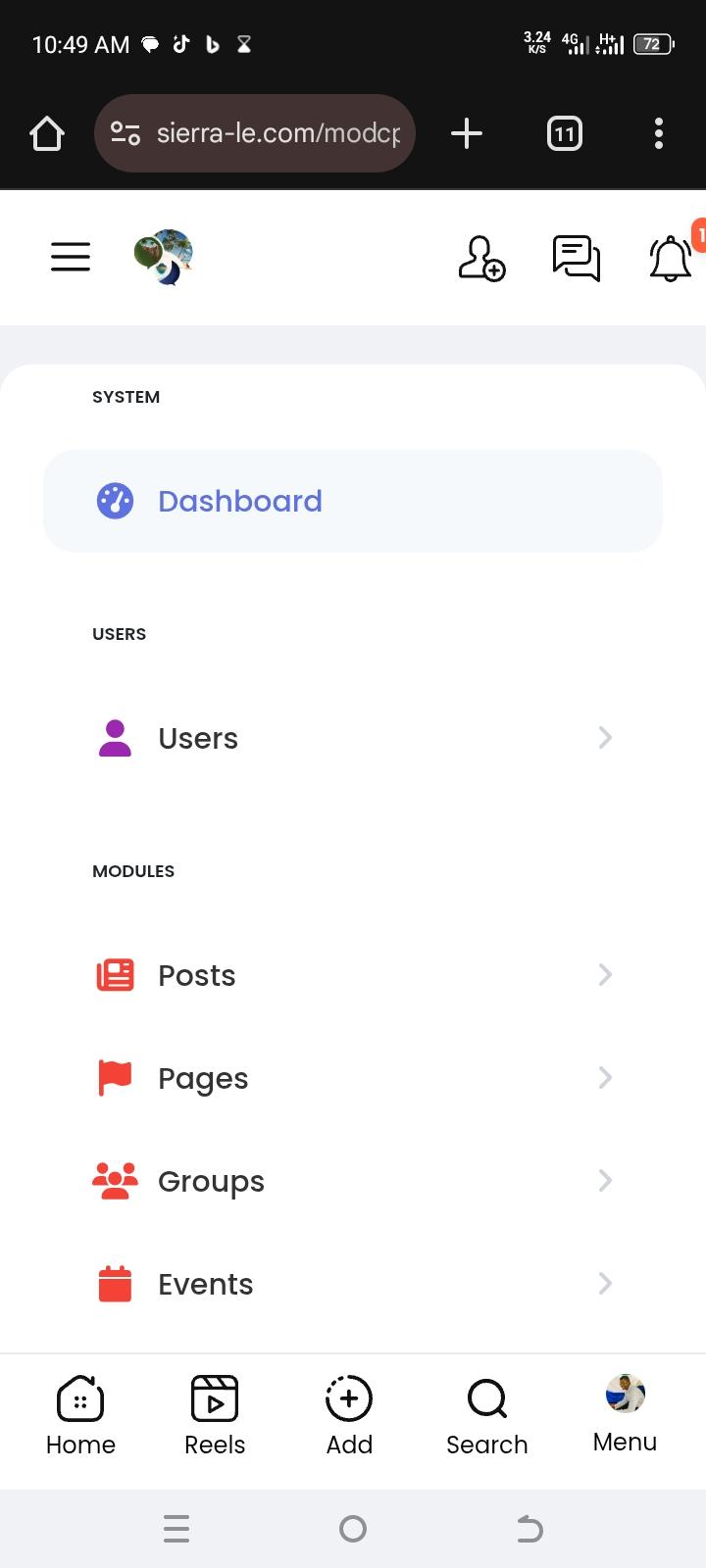Viewport: 706px width, 1568px height.
Task: Expand the Groups module row
Action: coord(353,1181)
